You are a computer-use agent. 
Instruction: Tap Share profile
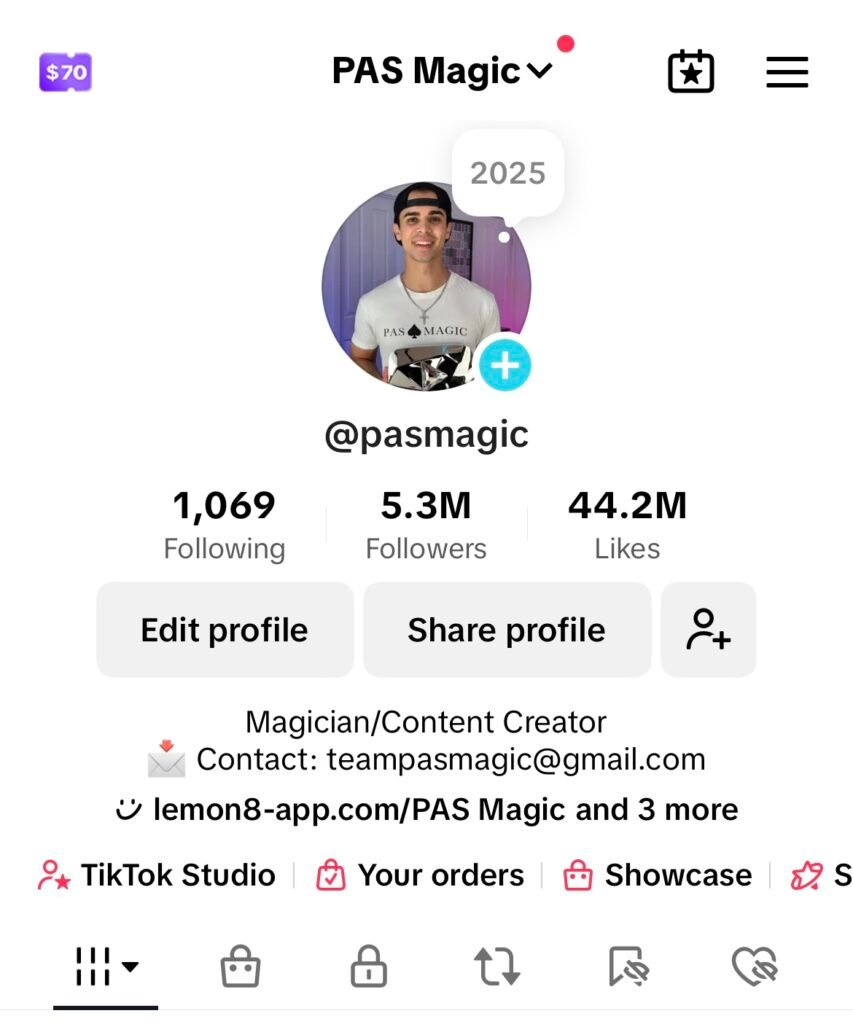click(506, 630)
